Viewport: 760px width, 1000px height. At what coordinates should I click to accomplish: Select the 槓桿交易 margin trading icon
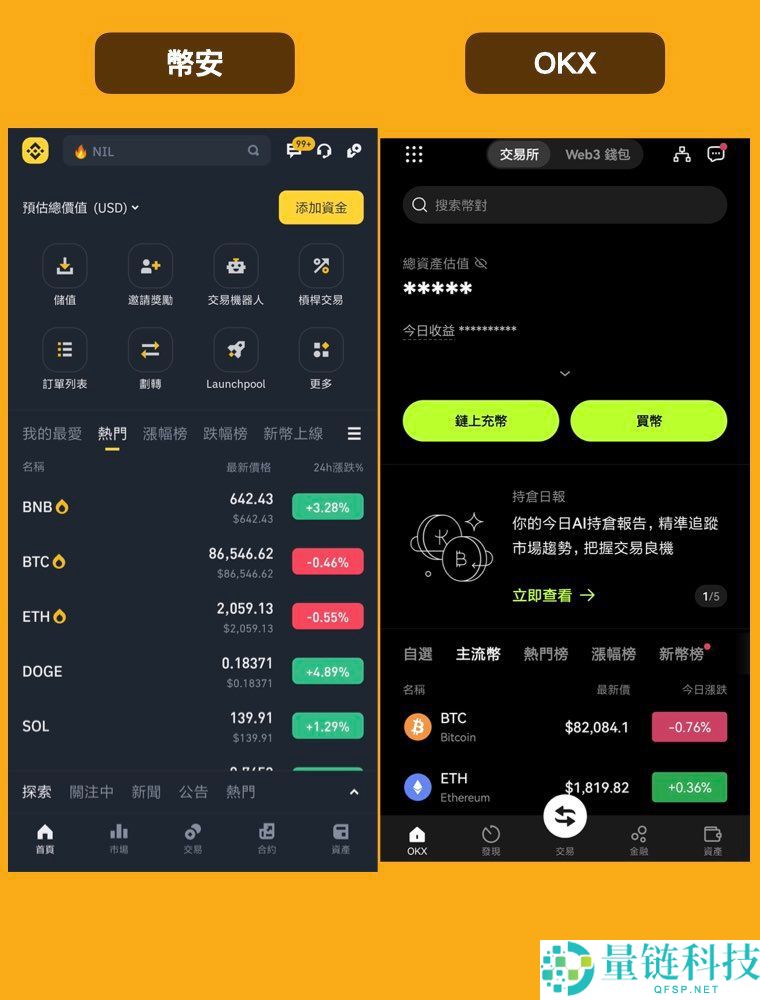320,266
